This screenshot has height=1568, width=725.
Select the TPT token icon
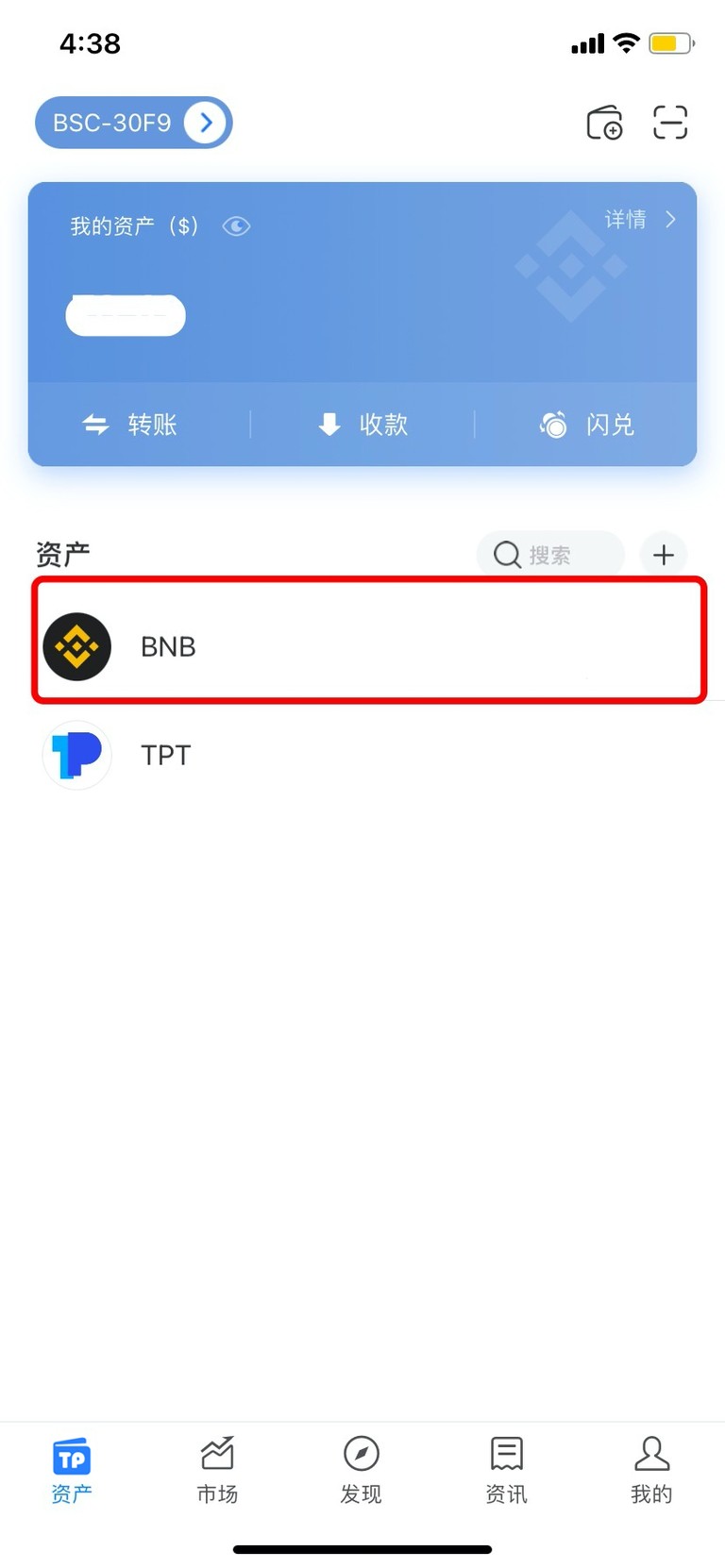pos(76,755)
